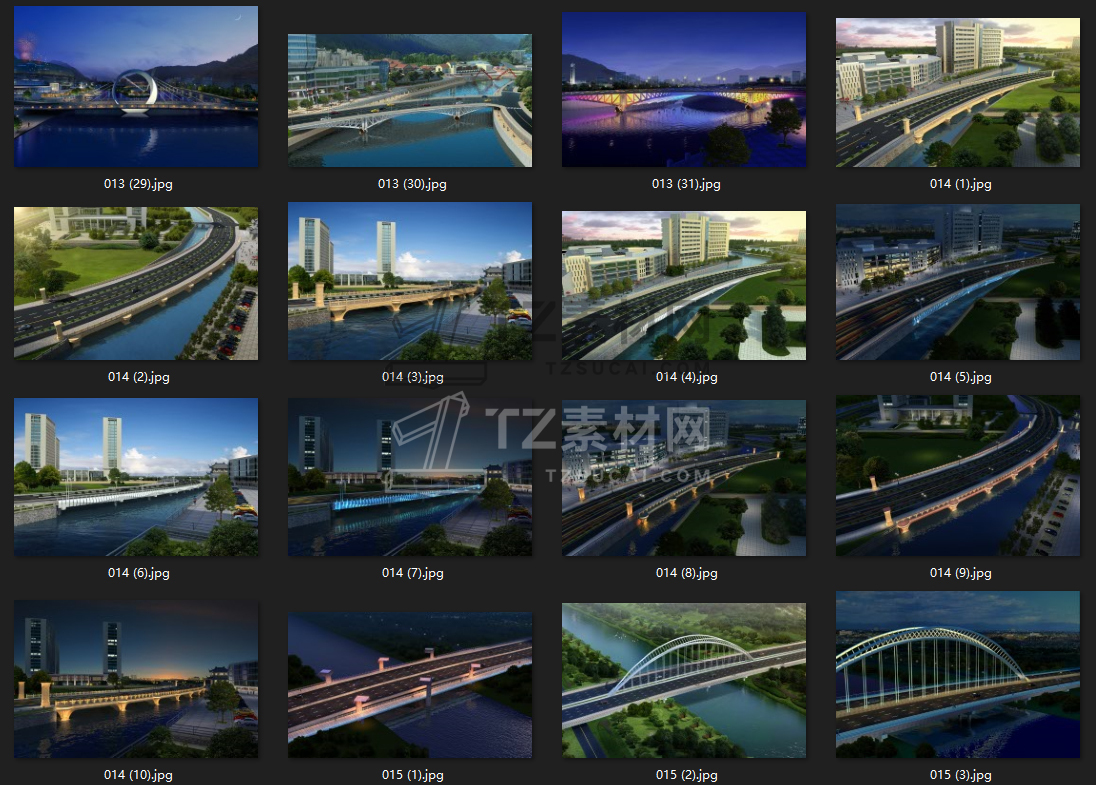Open the night view 014 (5).jpg
Image resolution: width=1096 pixels, height=785 pixels.
click(958, 282)
